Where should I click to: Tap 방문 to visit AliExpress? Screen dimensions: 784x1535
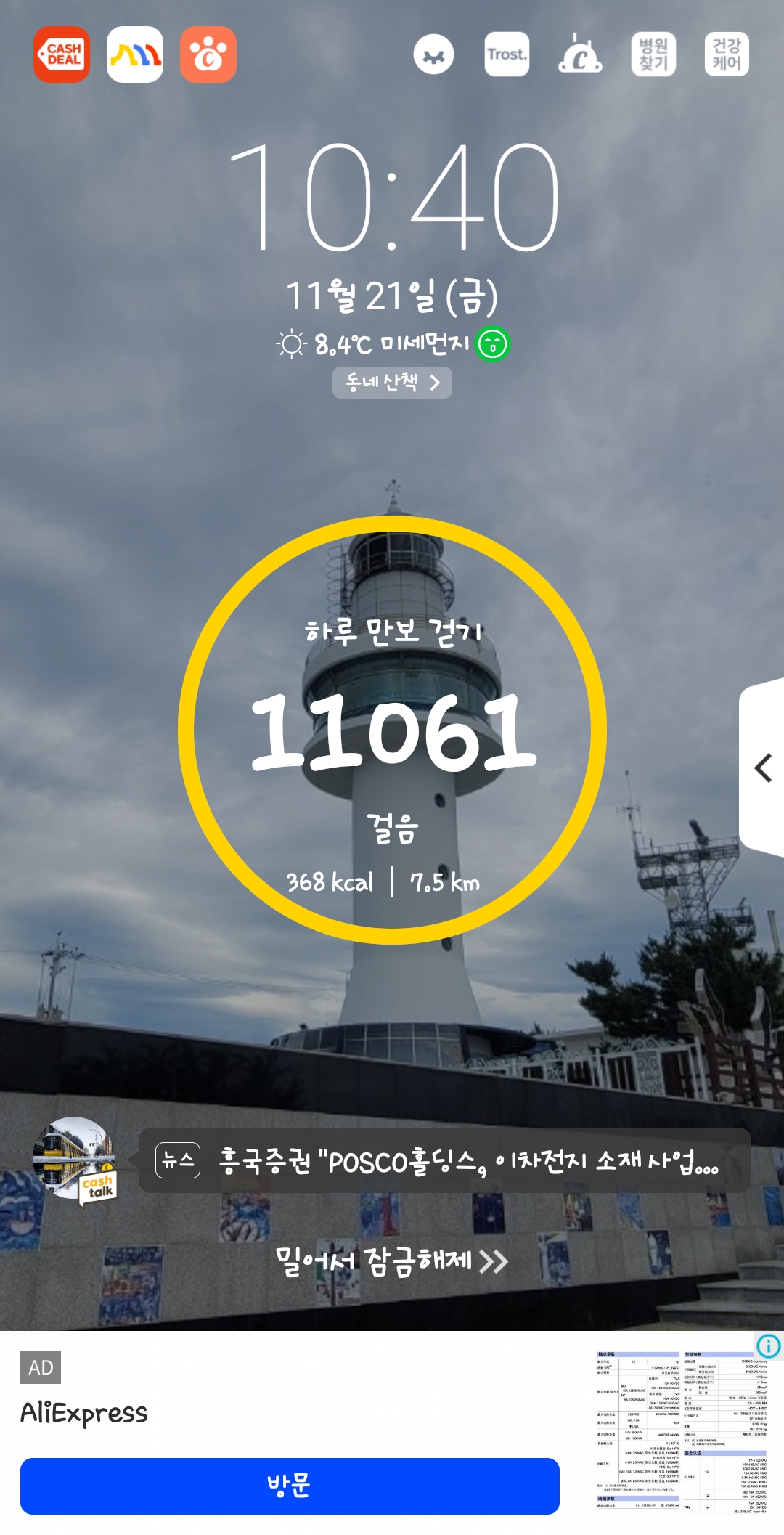pos(290,1486)
